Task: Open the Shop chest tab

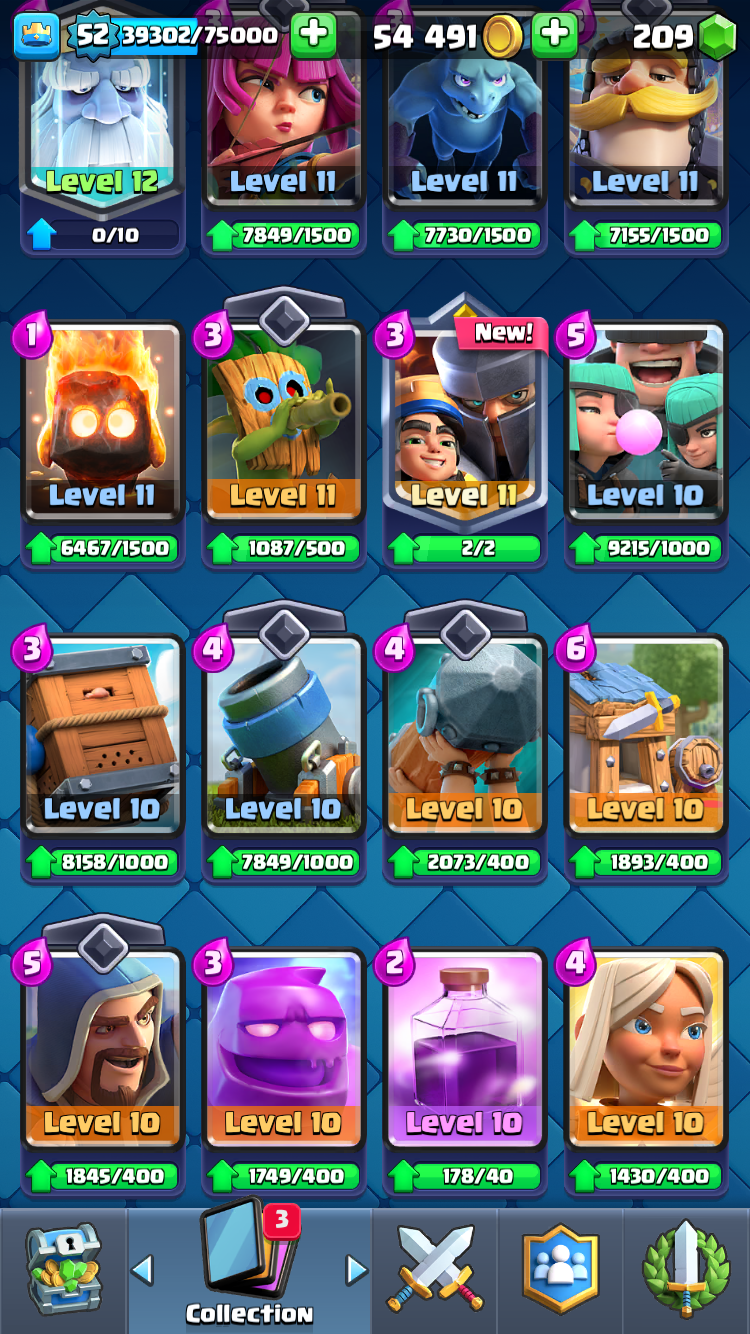Action: click(63, 1271)
